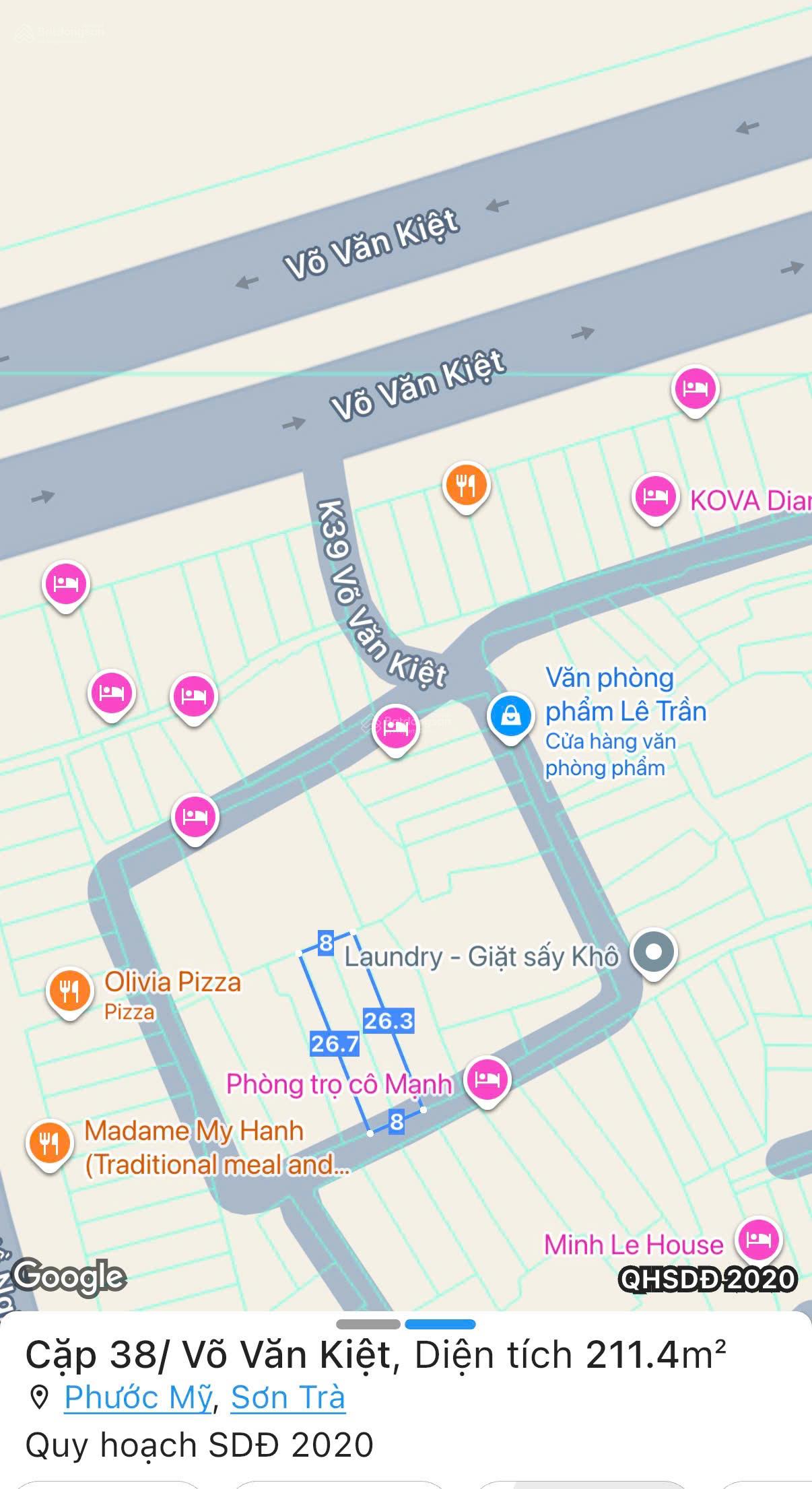812x1489 pixels.
Task: Open the Sơn Trà district link
Action: point(287,1397)
